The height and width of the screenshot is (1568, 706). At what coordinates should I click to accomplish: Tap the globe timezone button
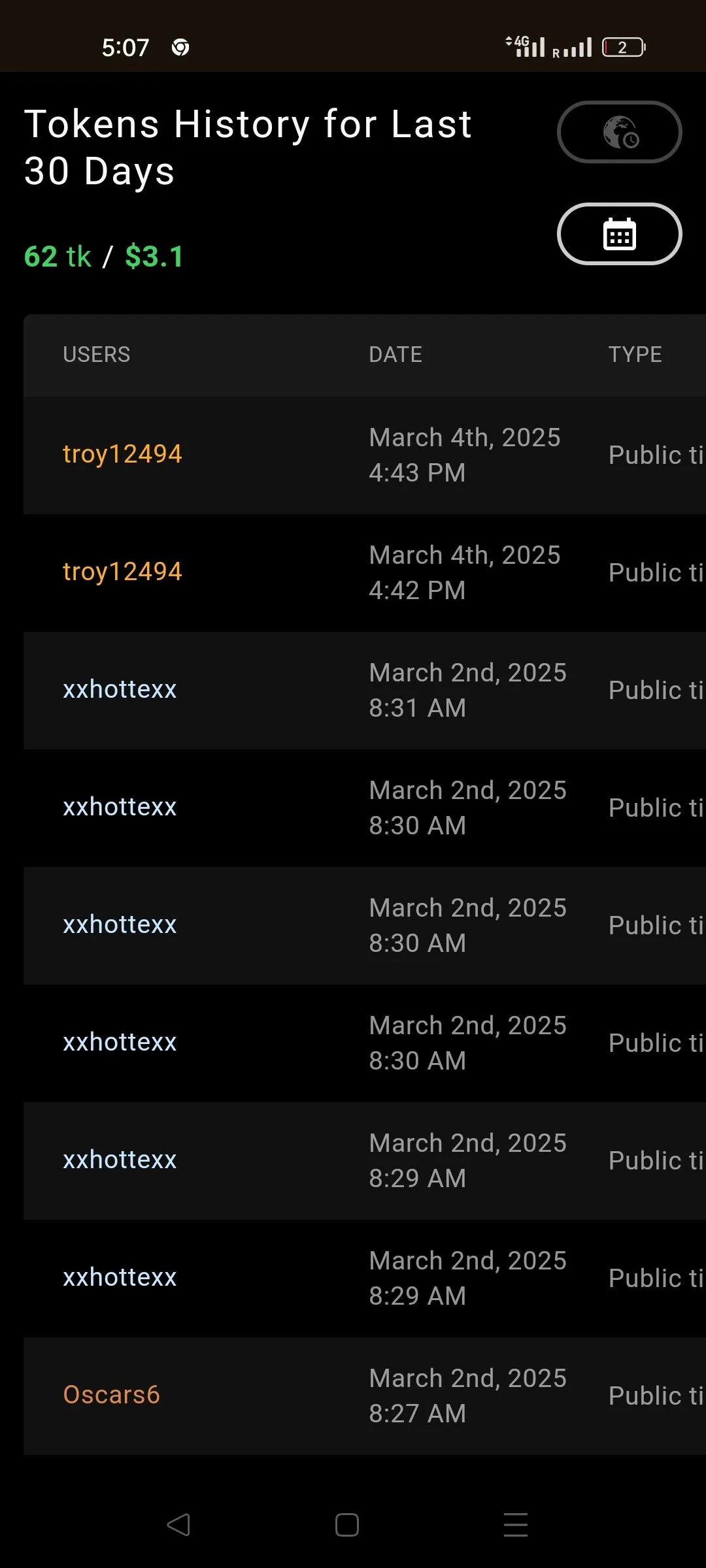[x=619, y=132]
